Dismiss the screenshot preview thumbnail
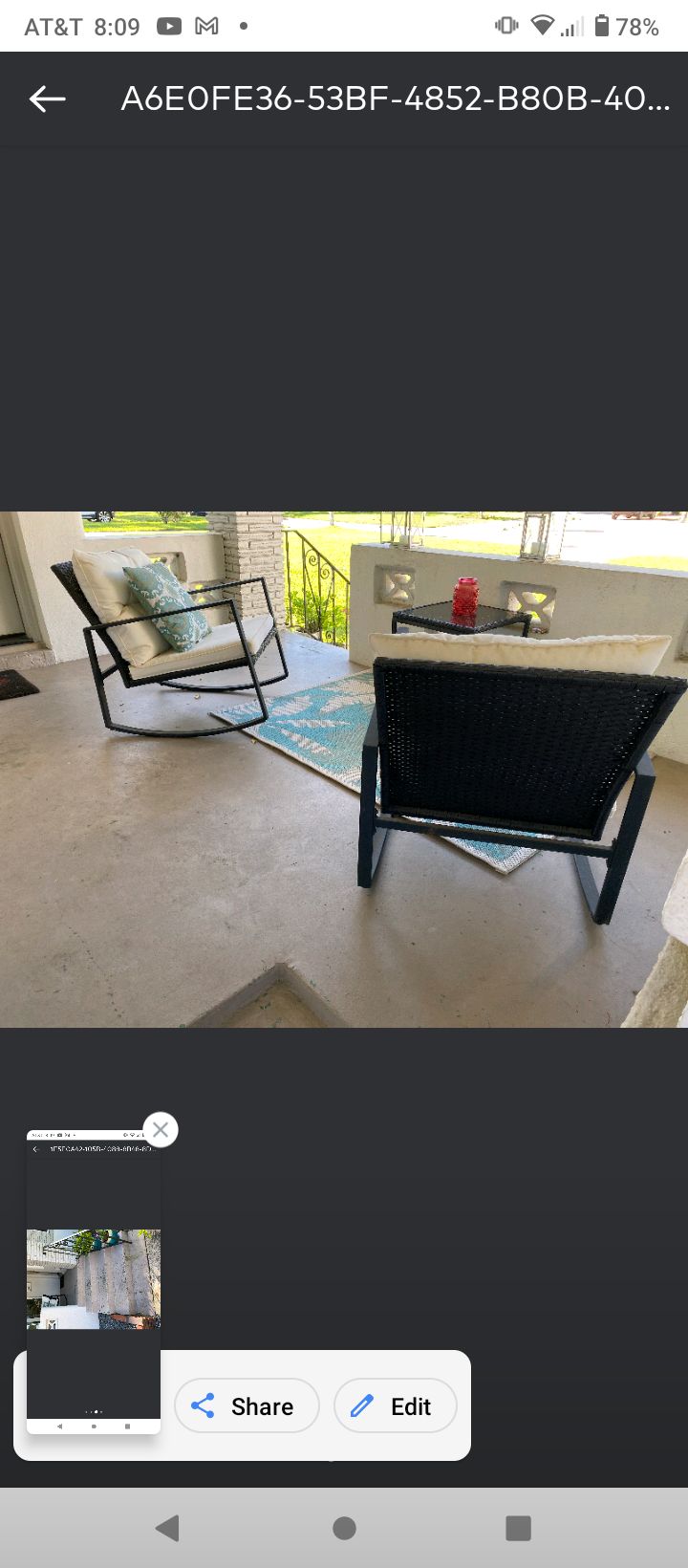The height and width of the screenshot is (1568, 688). [161, 1129]
